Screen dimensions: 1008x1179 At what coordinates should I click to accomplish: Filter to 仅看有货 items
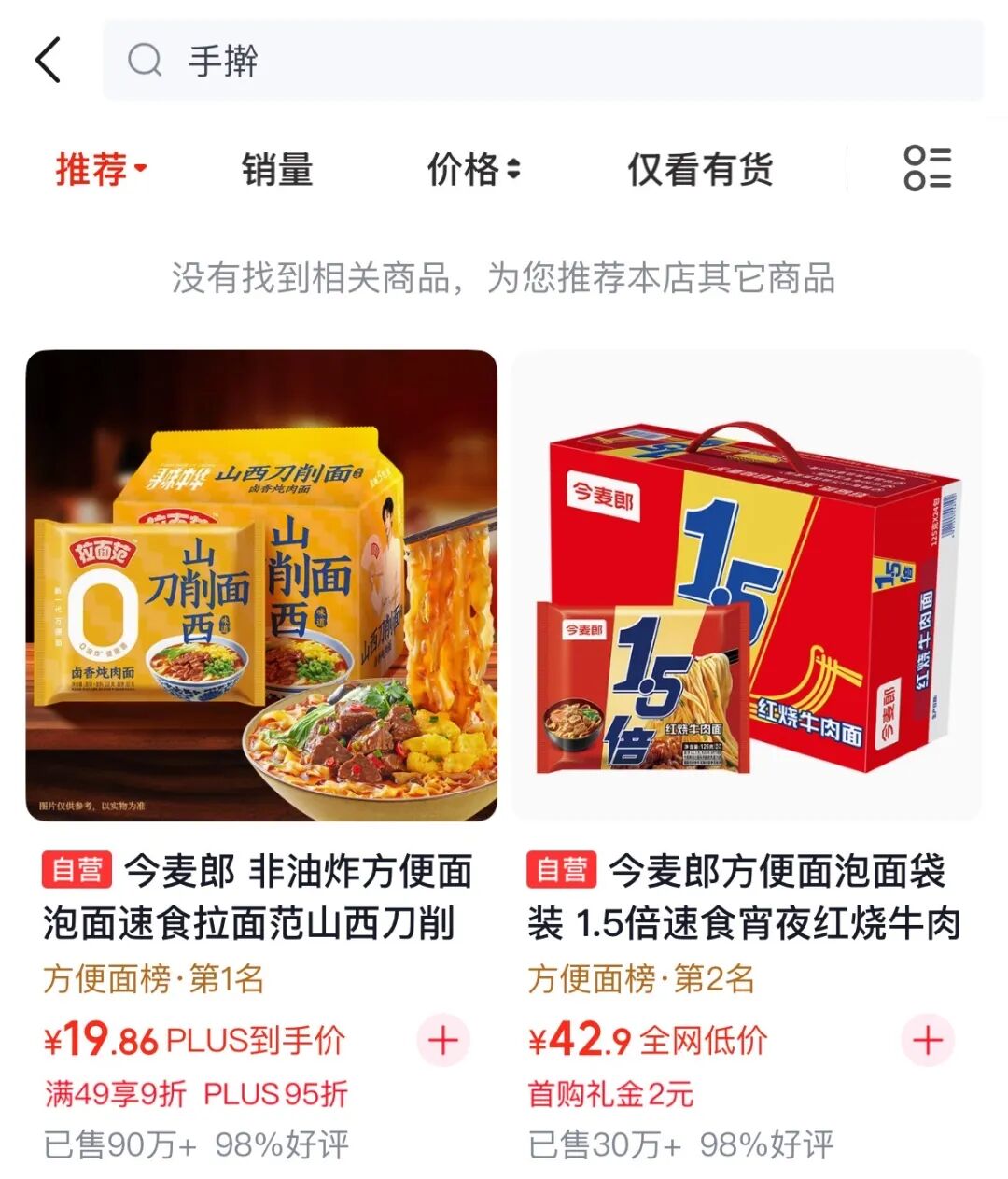700,170
